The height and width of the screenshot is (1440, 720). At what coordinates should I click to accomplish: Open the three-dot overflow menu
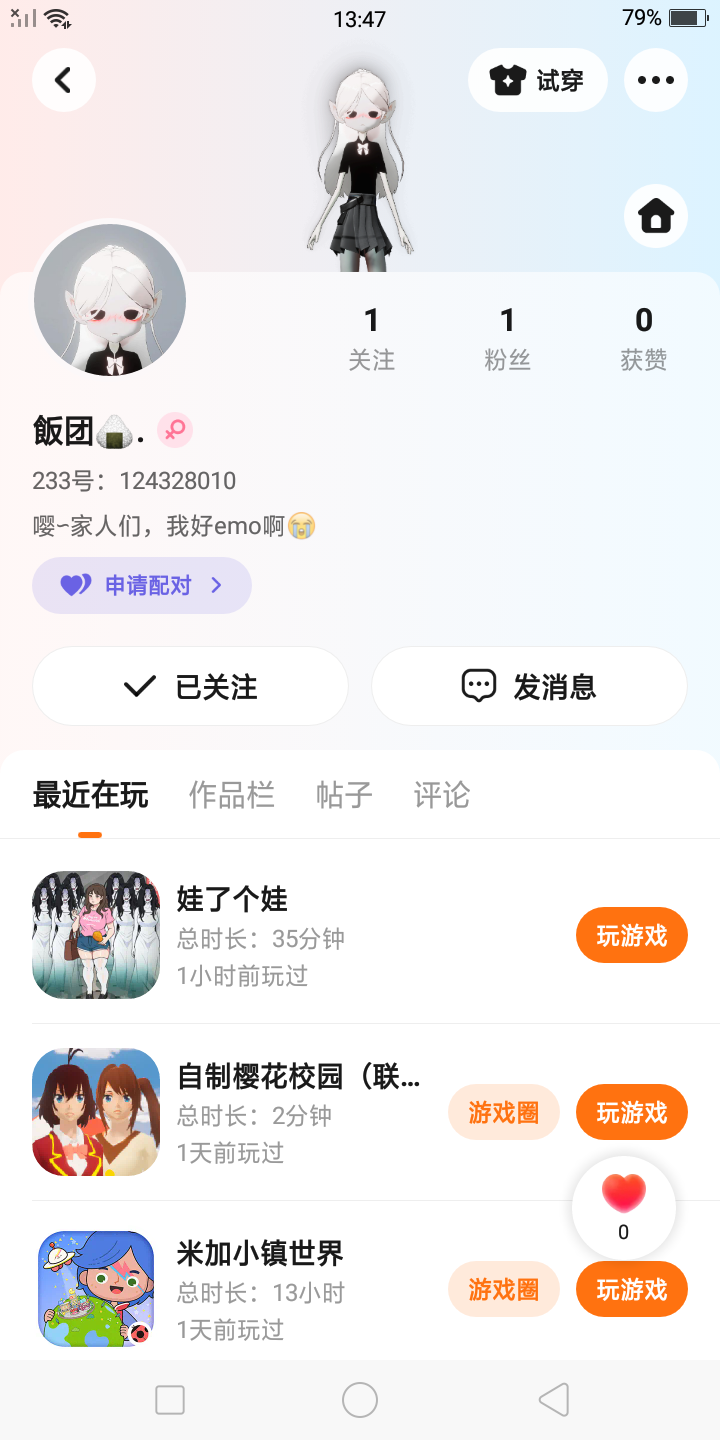point(655,80)
